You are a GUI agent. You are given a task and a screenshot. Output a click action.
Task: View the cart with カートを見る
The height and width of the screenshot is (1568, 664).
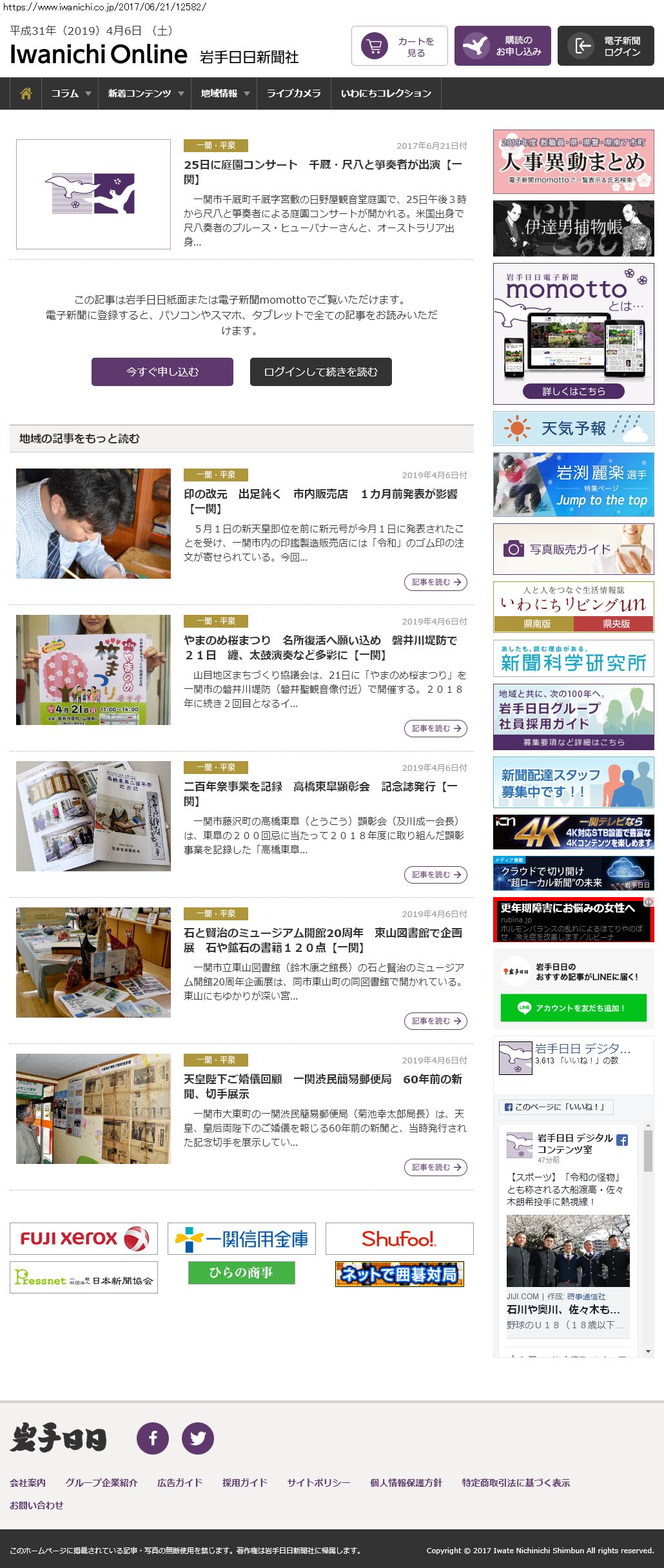400,46
